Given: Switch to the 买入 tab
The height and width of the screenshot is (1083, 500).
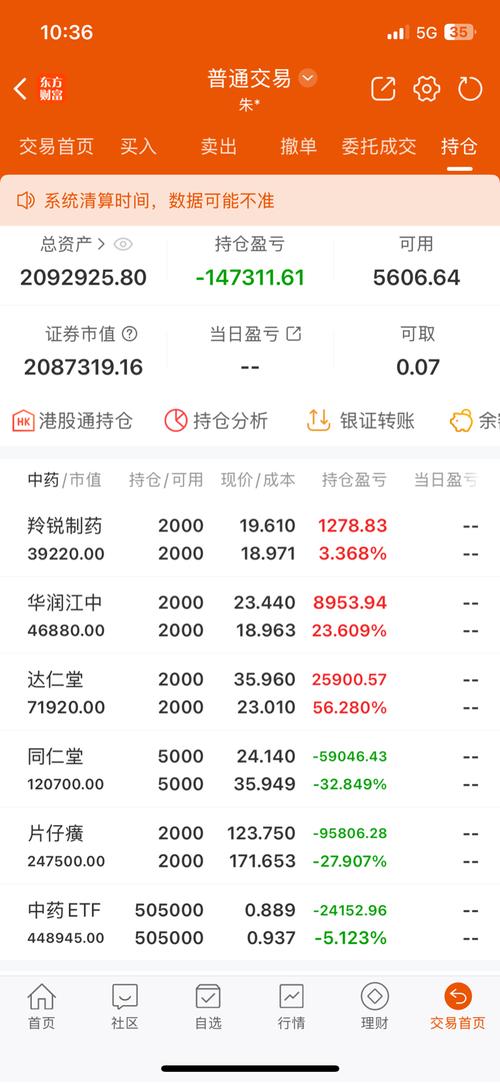Looking at the screenshot, I should pyautogui.click(x=138, y=146).
